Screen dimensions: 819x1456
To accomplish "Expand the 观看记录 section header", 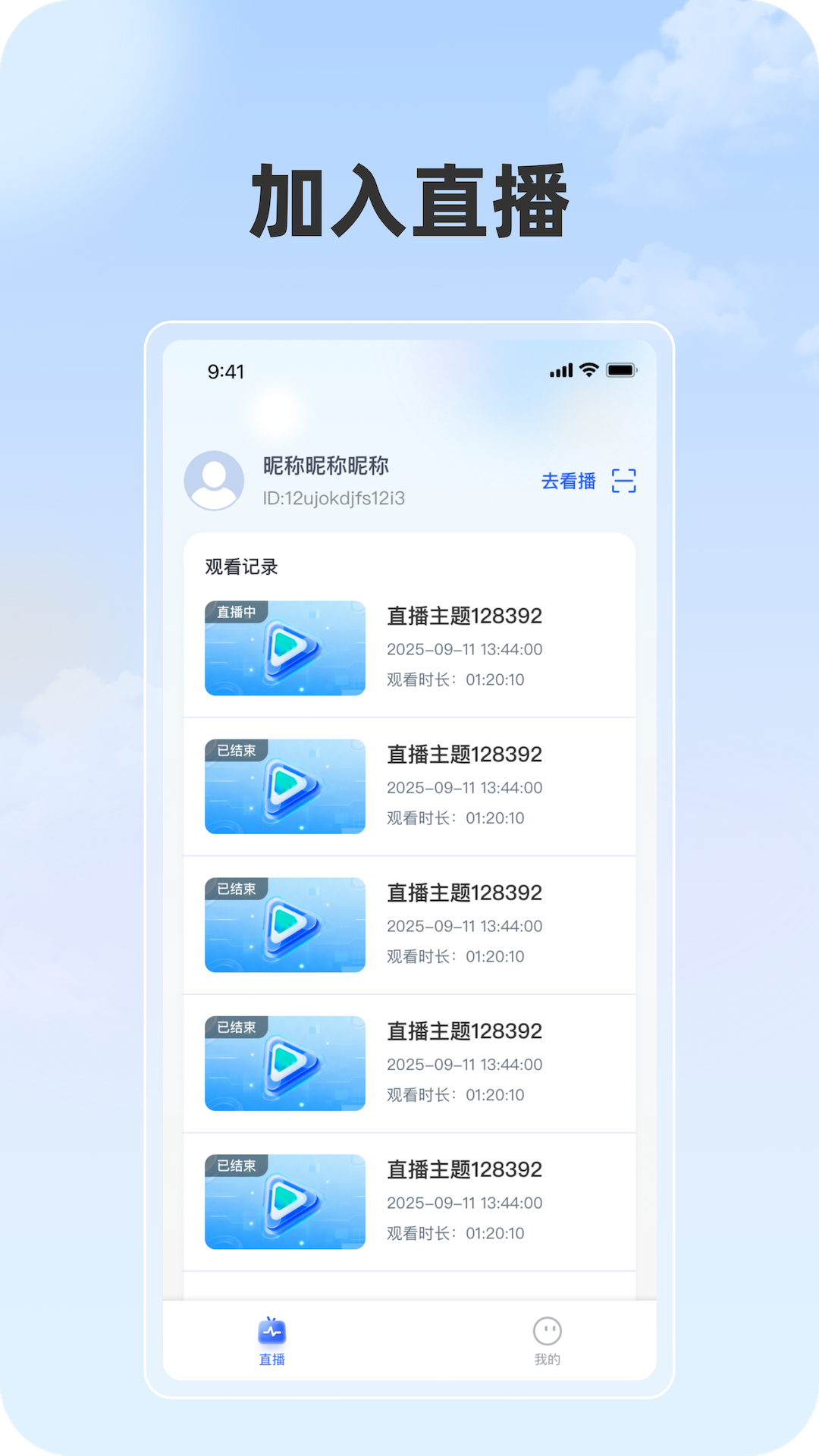I will (x=241, y=566).
